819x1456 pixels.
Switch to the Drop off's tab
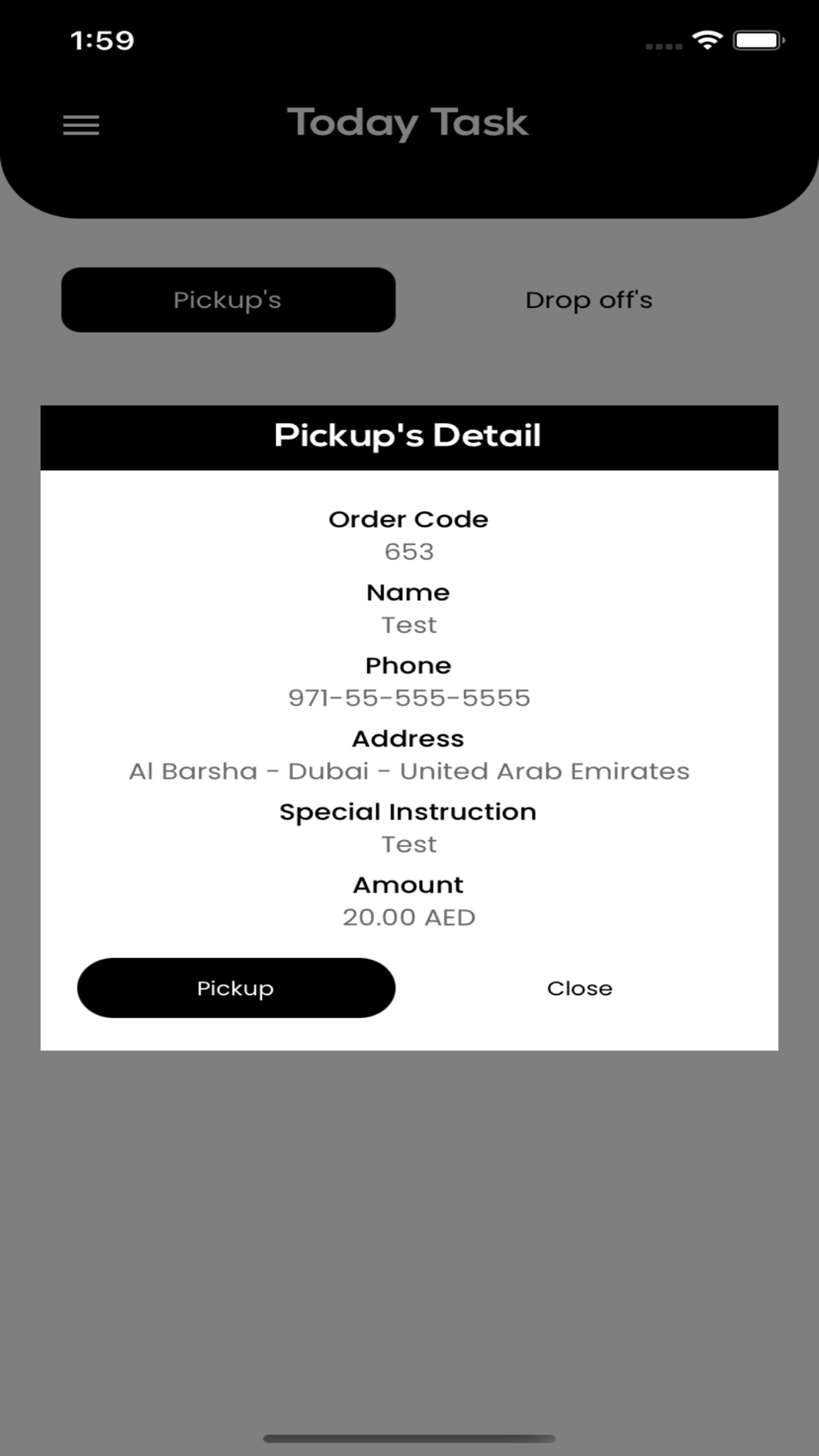click(x=589, y=300)
